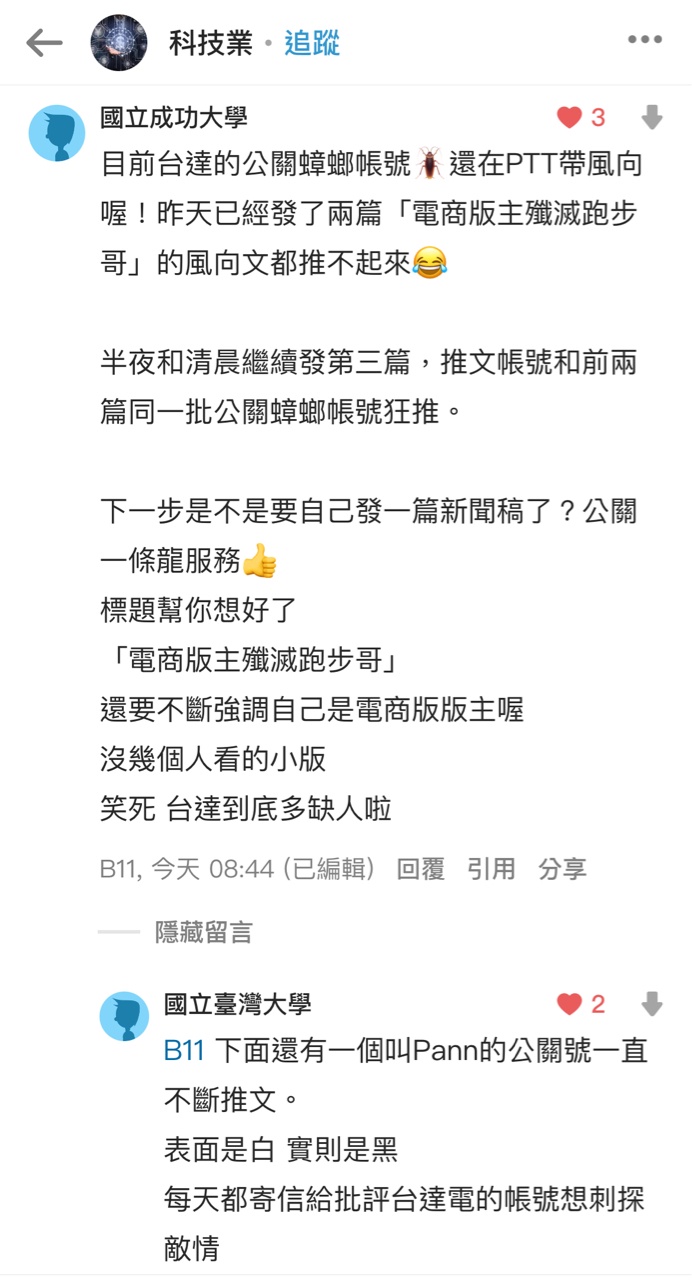Like the 國立臺灣大學 reply
The height and width of the screenshot is (1280, 692).
(570, 1004)
